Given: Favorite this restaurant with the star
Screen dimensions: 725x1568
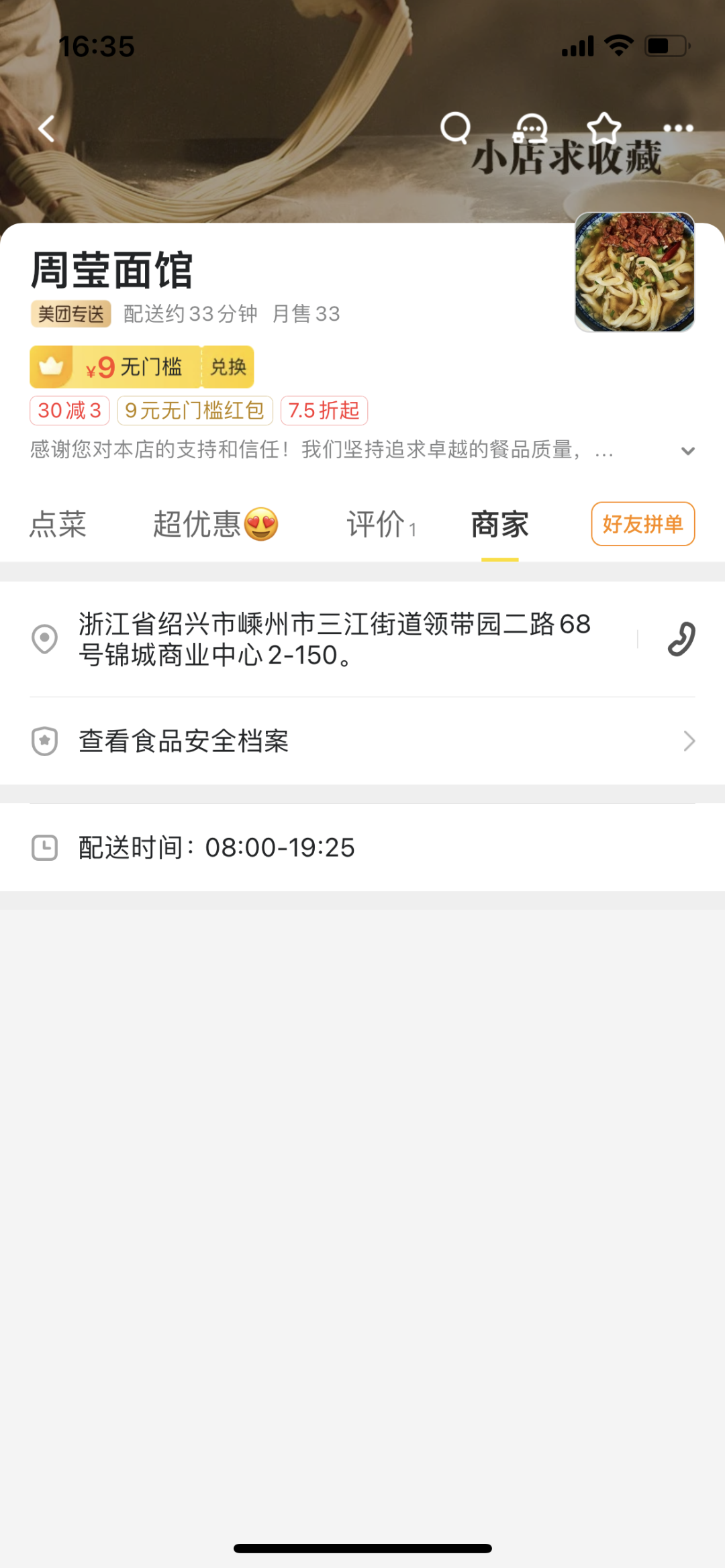Looking at the screenshot, I should pyautogui.click(x=603, y=127).
